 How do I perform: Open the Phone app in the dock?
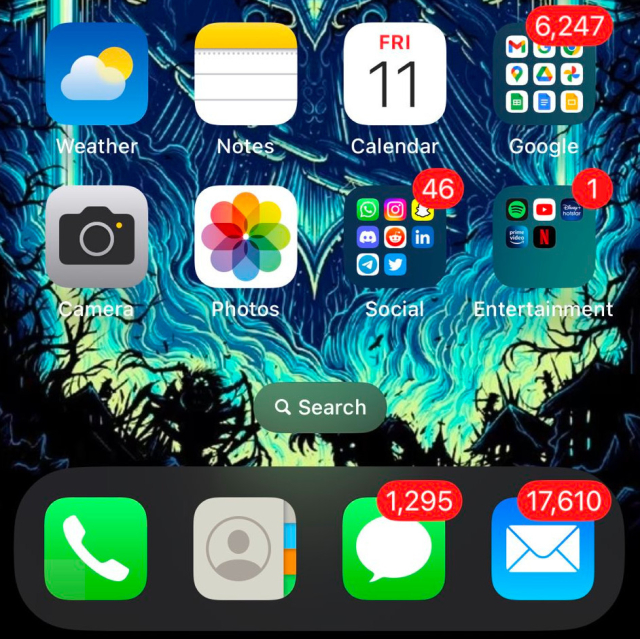coord(96,548)
